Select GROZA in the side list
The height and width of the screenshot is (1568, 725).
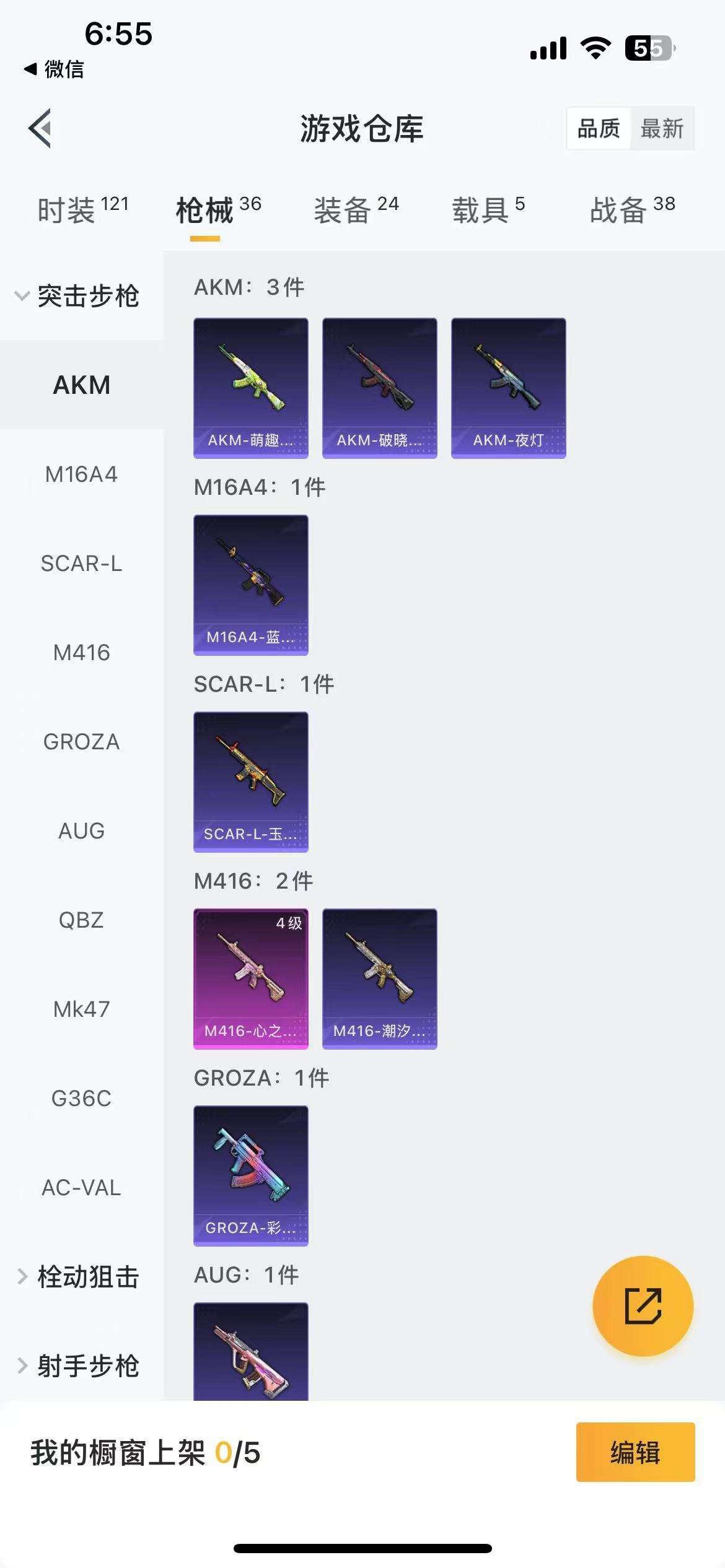point(81,741)
